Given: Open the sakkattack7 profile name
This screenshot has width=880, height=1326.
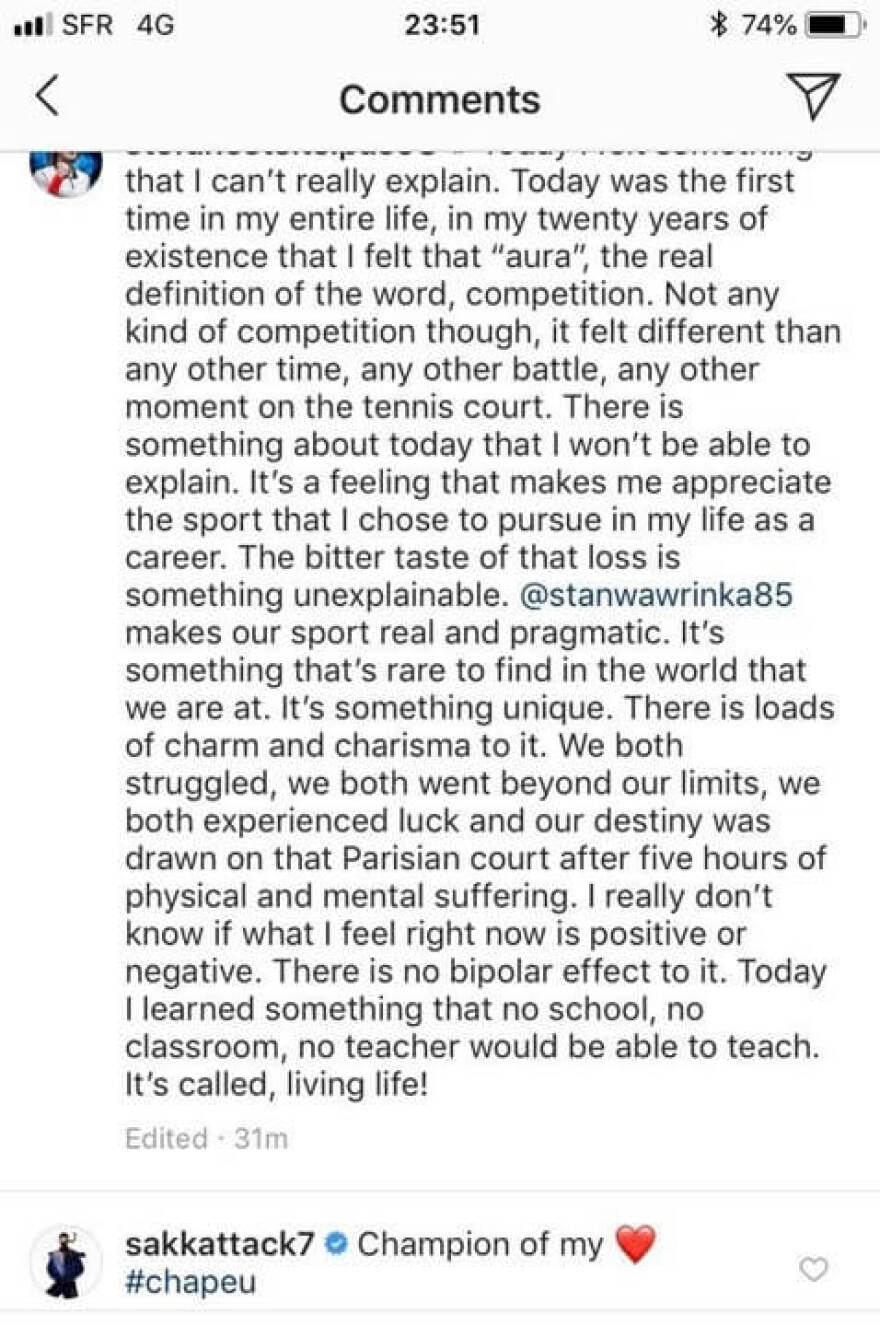Looking at the screenshot, I should 220,1244.
